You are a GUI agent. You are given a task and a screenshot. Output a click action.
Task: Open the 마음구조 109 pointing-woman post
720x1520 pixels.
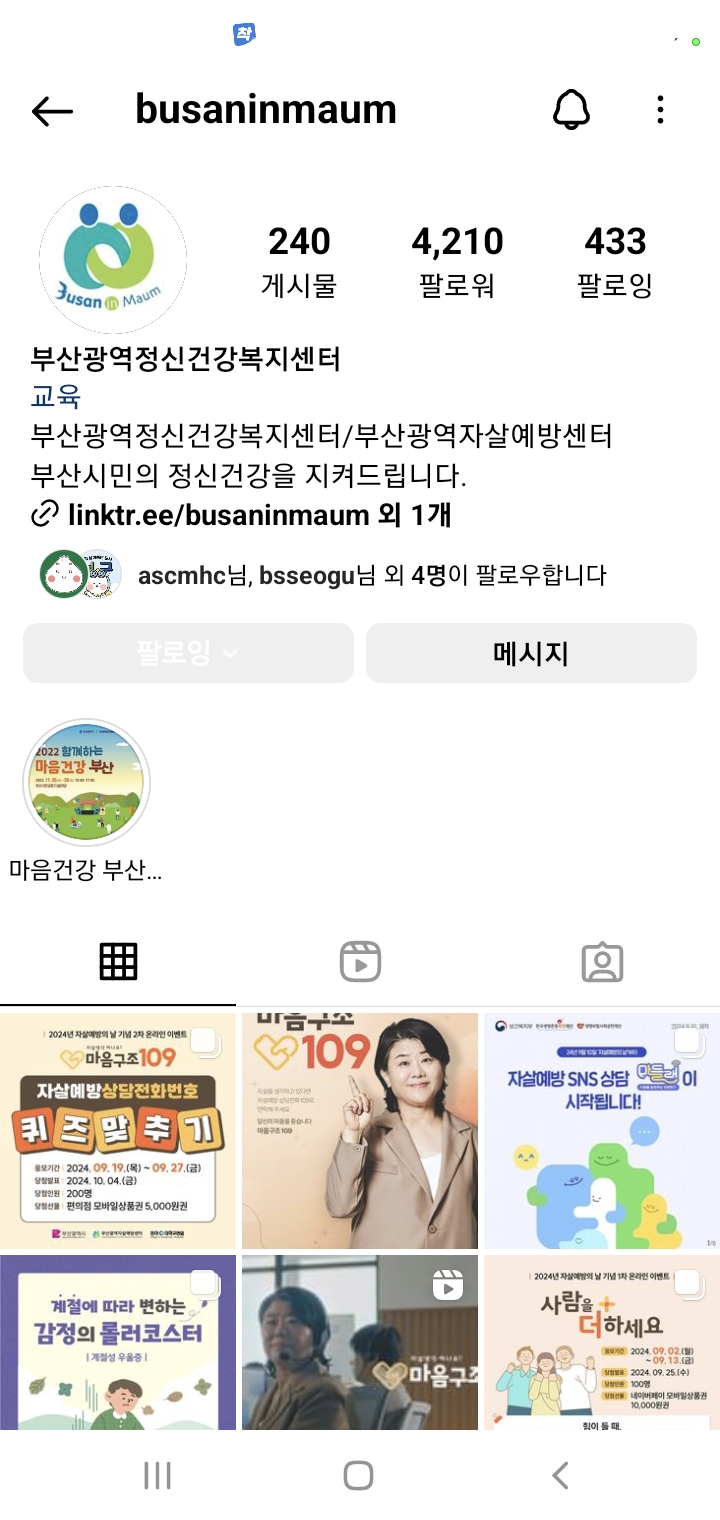pyautogui.click(x=360, y=1130)
